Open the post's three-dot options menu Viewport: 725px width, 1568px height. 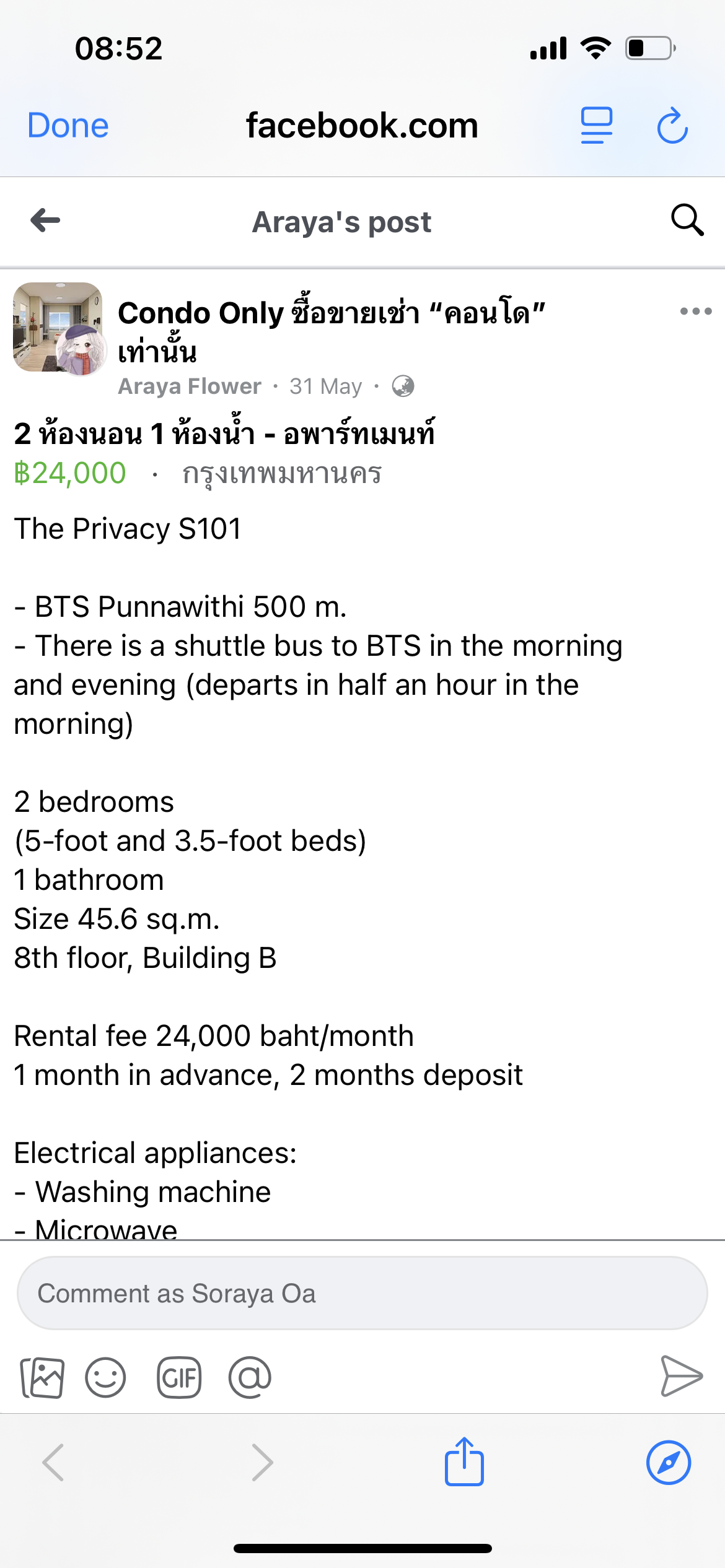point(695,311)
